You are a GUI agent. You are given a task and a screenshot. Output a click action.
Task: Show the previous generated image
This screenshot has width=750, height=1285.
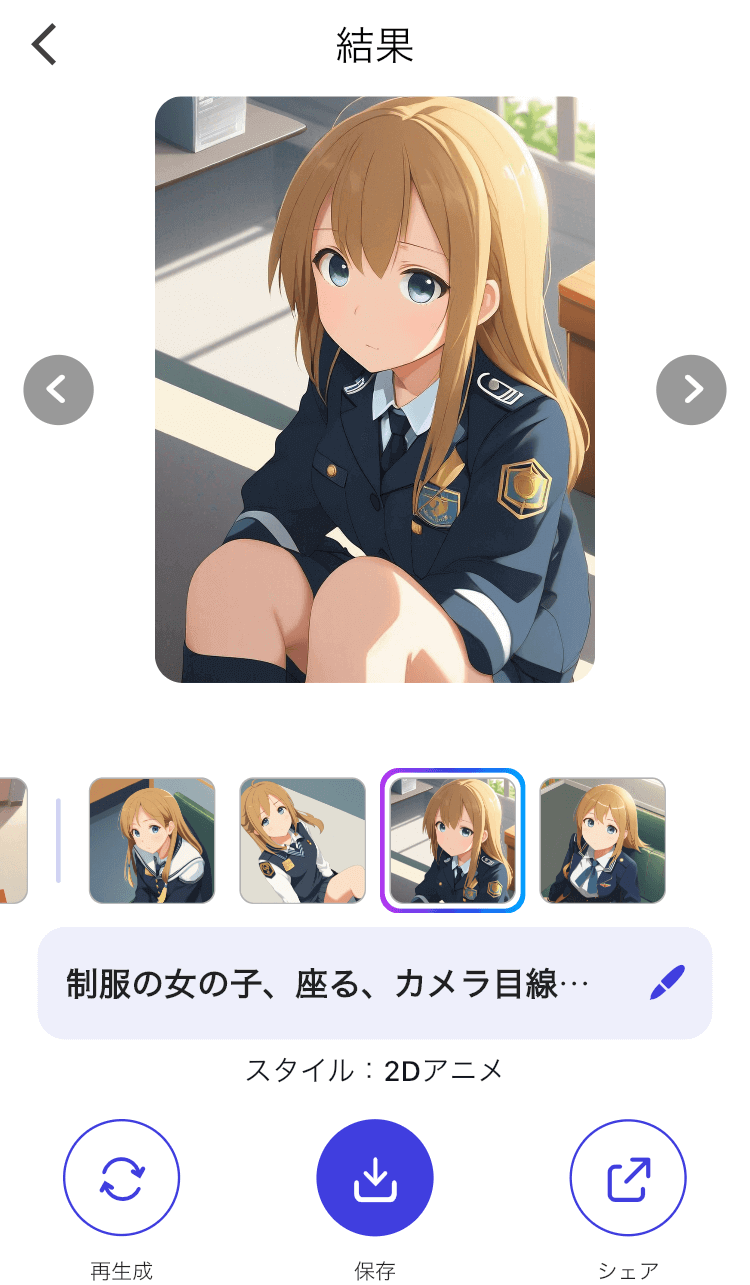[58, 390]
